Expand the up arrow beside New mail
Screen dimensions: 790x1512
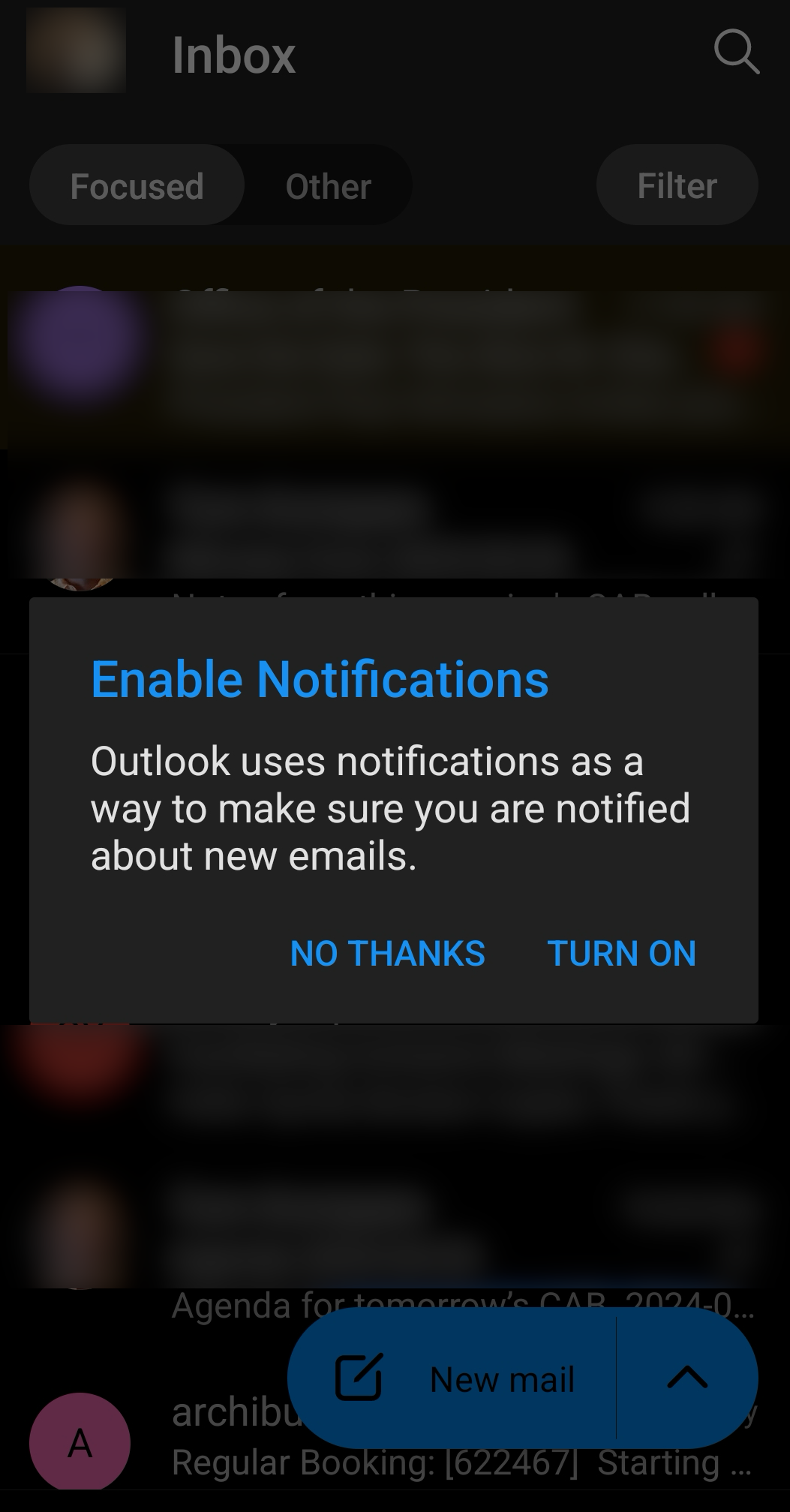[686, 1378]
